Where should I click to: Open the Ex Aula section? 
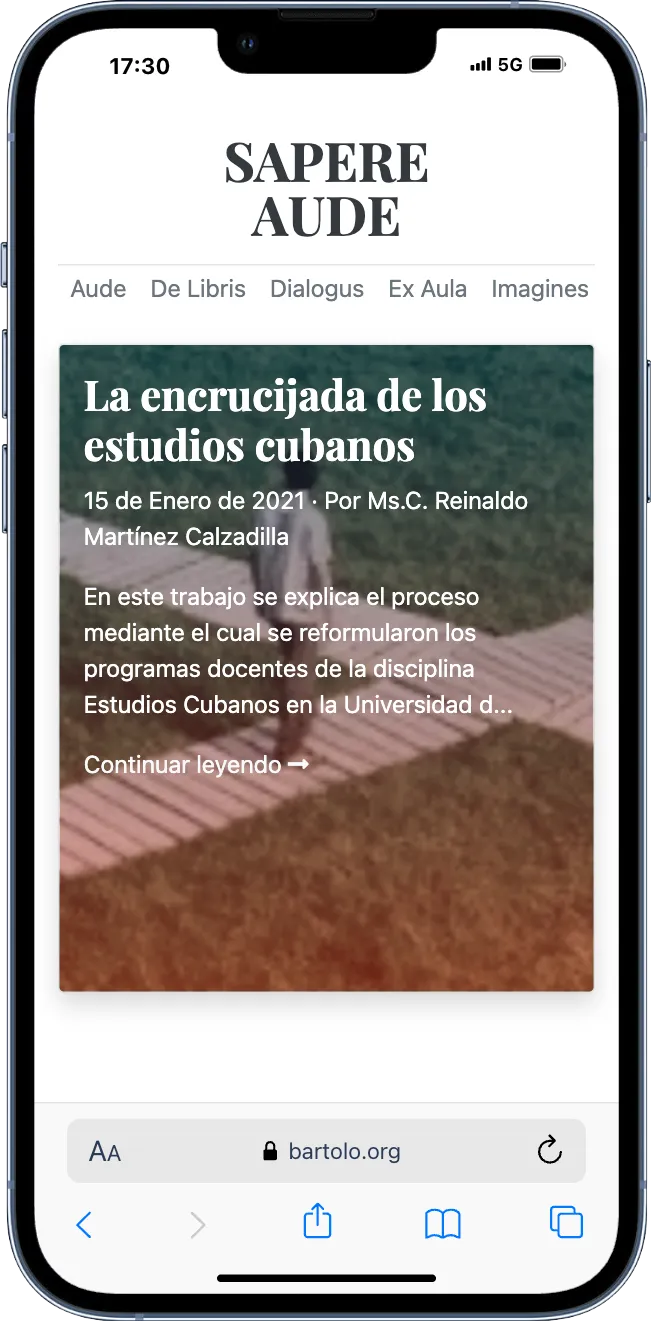(x=427, y=289)
